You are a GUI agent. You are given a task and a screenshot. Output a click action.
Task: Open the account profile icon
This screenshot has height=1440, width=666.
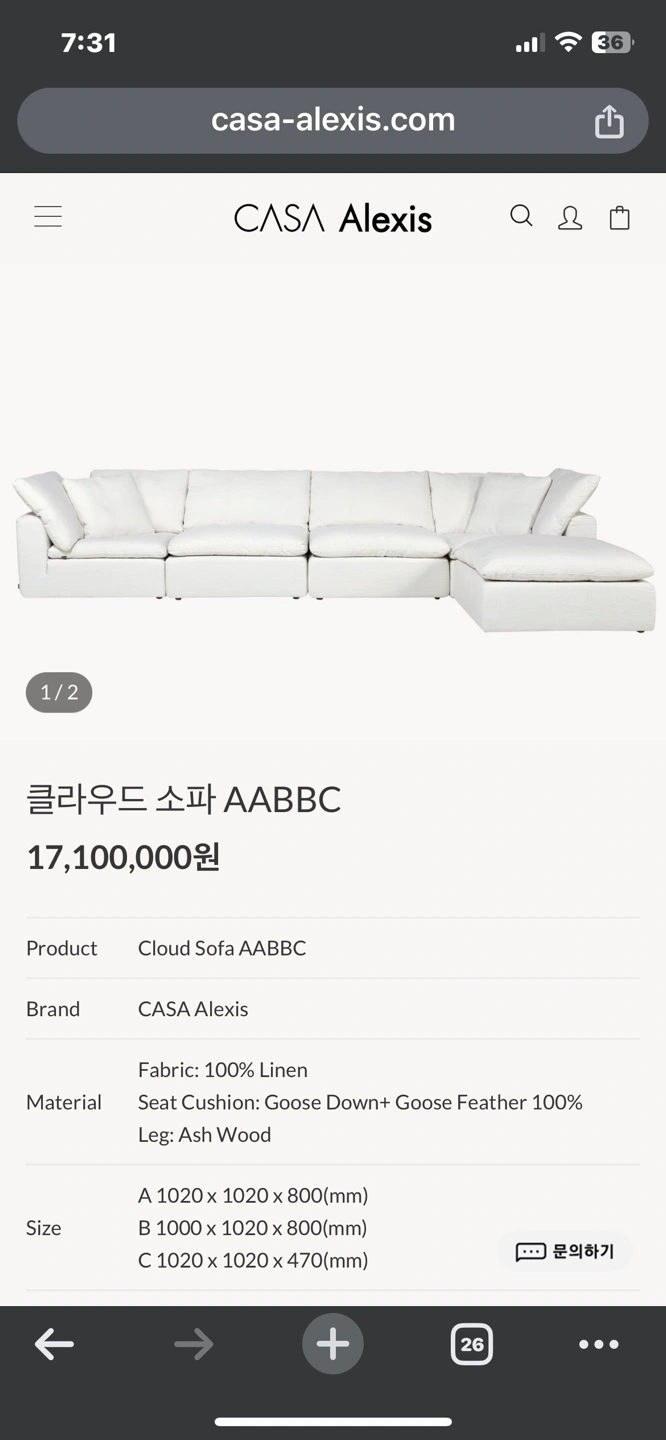[x=570, y=218]
